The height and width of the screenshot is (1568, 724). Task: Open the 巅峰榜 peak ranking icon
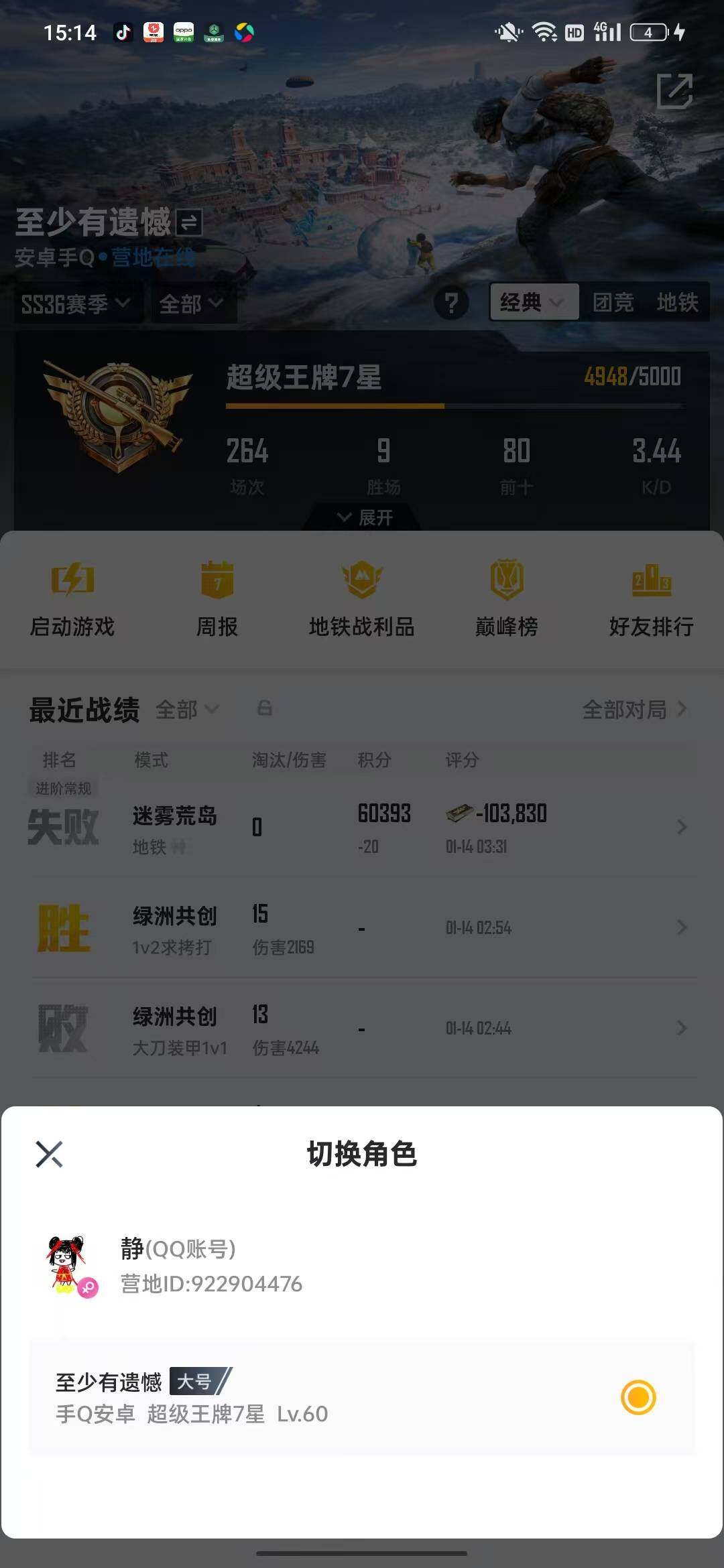(506, 596)
